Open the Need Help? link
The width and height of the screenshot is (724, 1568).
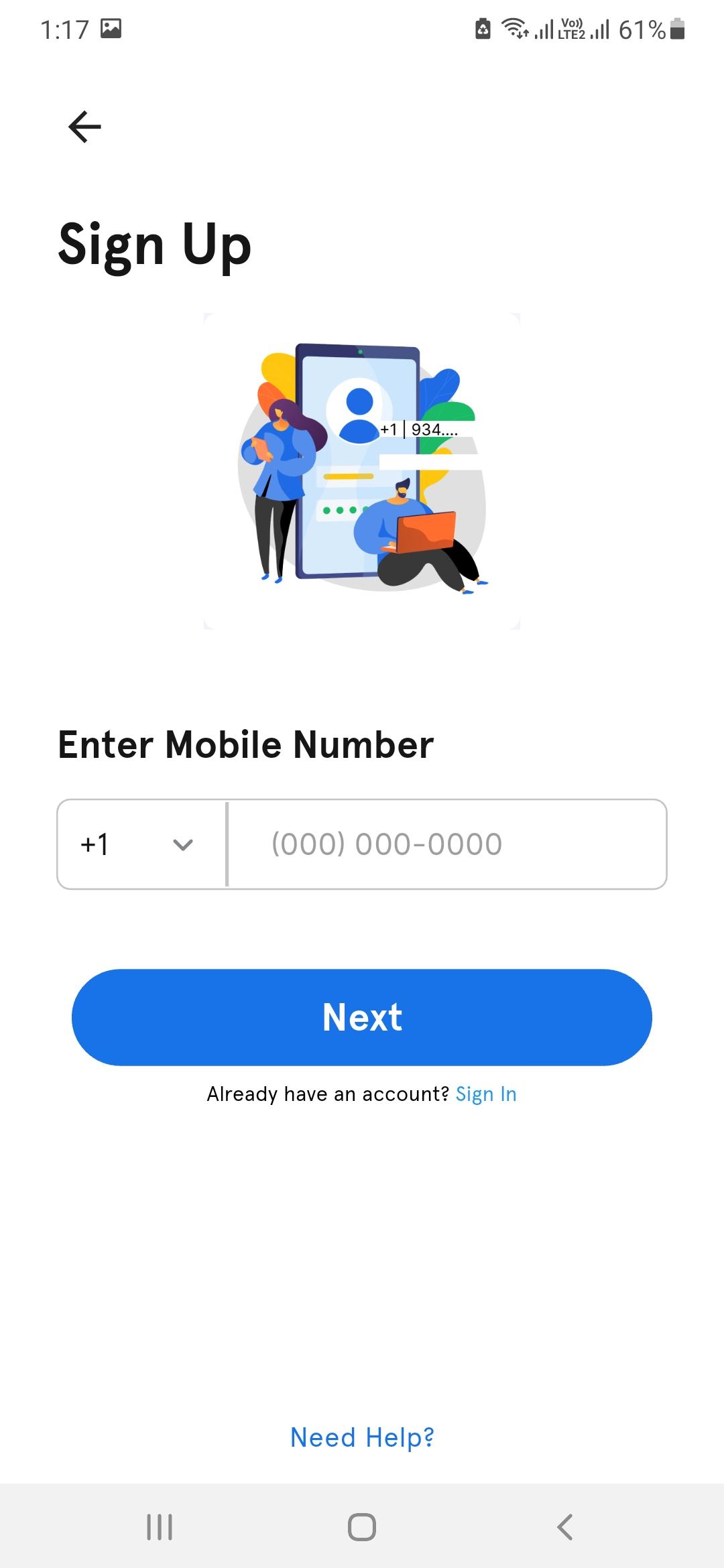[x=362, y=1437]
